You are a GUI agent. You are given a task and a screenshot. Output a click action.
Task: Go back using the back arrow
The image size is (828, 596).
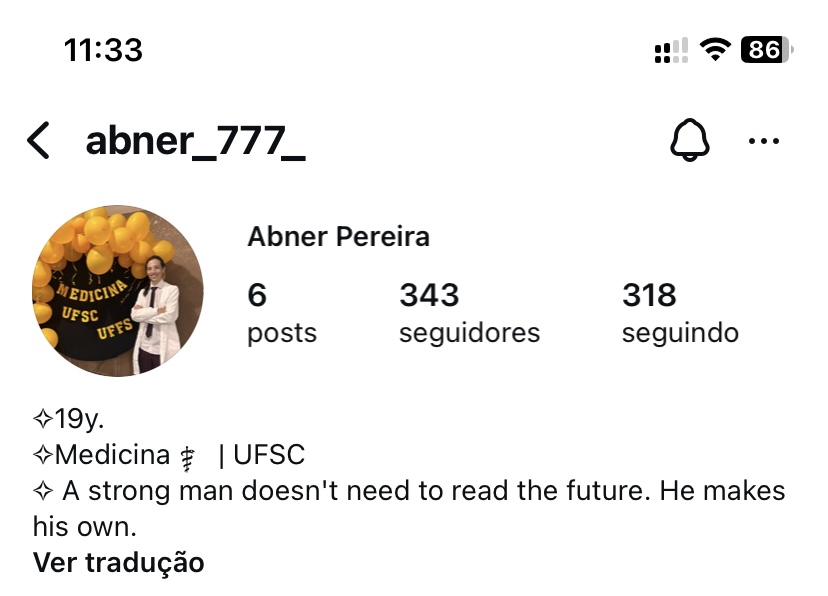[x=38, y=141]
